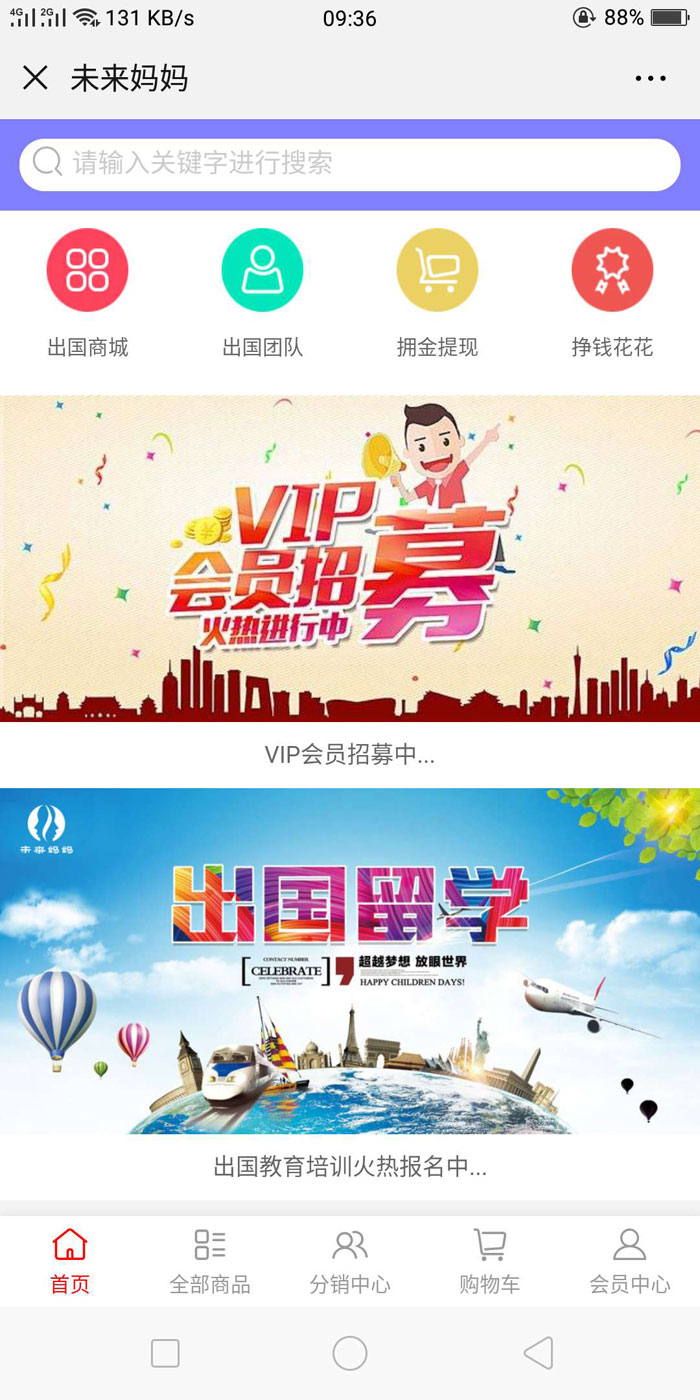Open the VIP会员招募 banner
Image resolution: width=700 pixels, height=1400 pixels.
[x=350, y=558]
